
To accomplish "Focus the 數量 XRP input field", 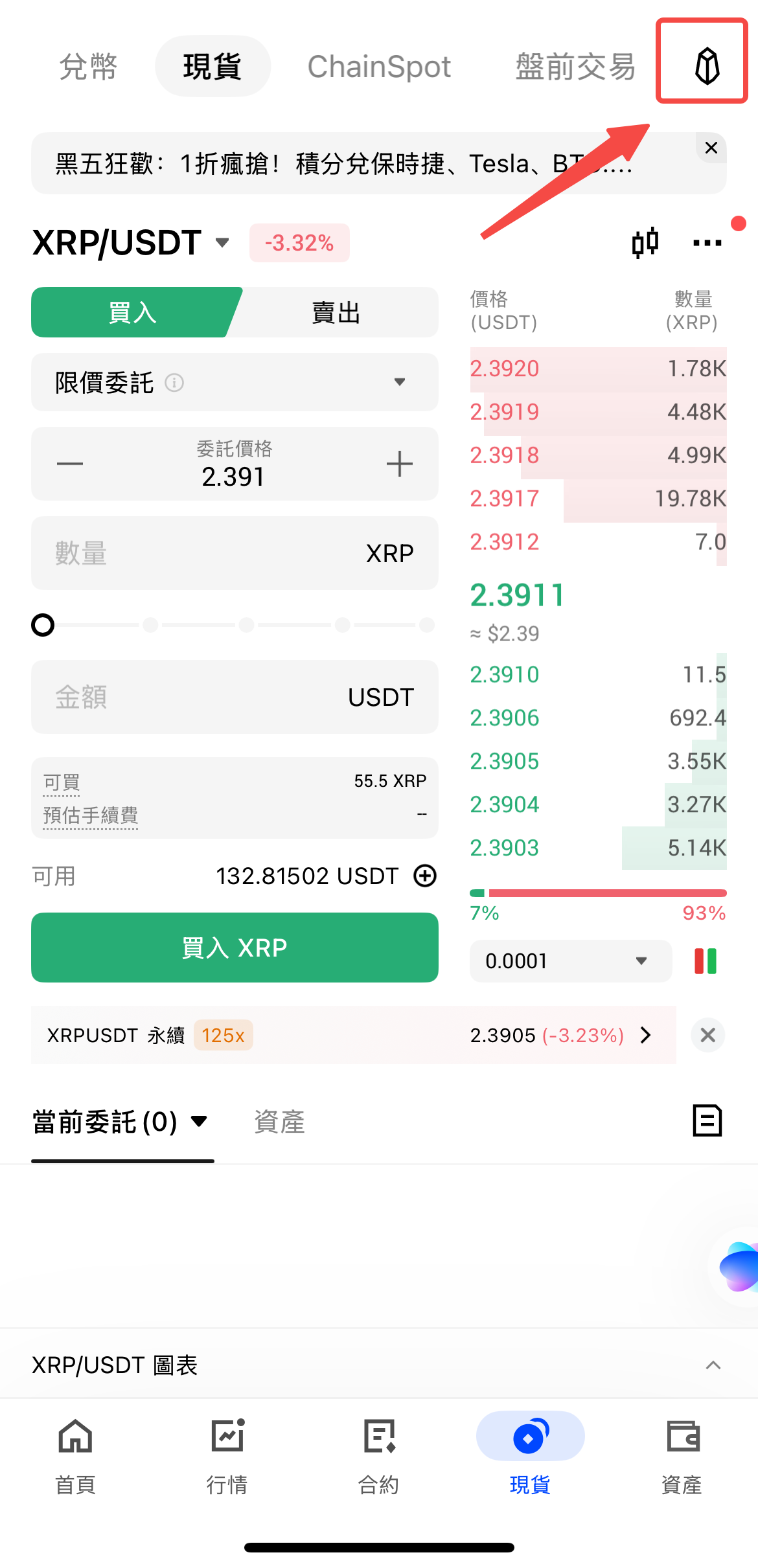I will pyautogui.click(x=207, y=553).
